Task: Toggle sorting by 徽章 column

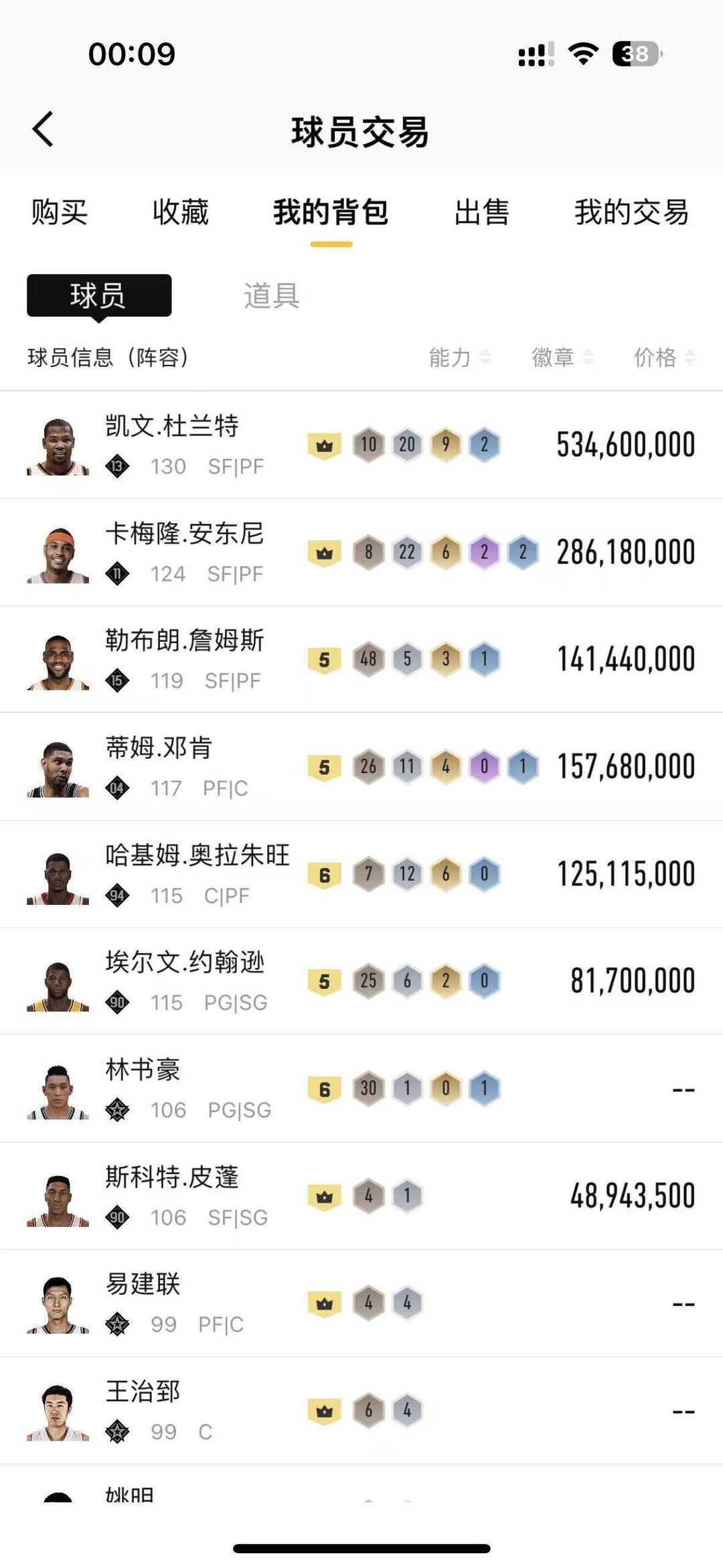Action: [x=554, y=358]
